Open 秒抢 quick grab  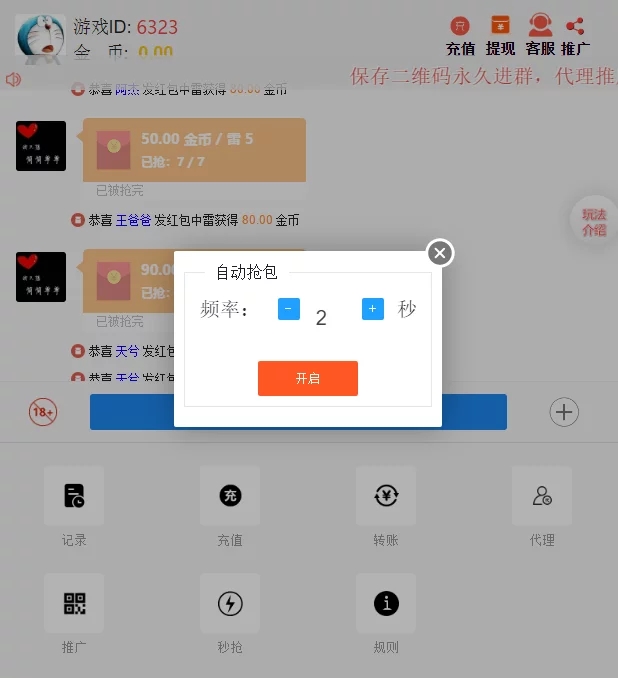pyautogui.click(x=230, y=612)
